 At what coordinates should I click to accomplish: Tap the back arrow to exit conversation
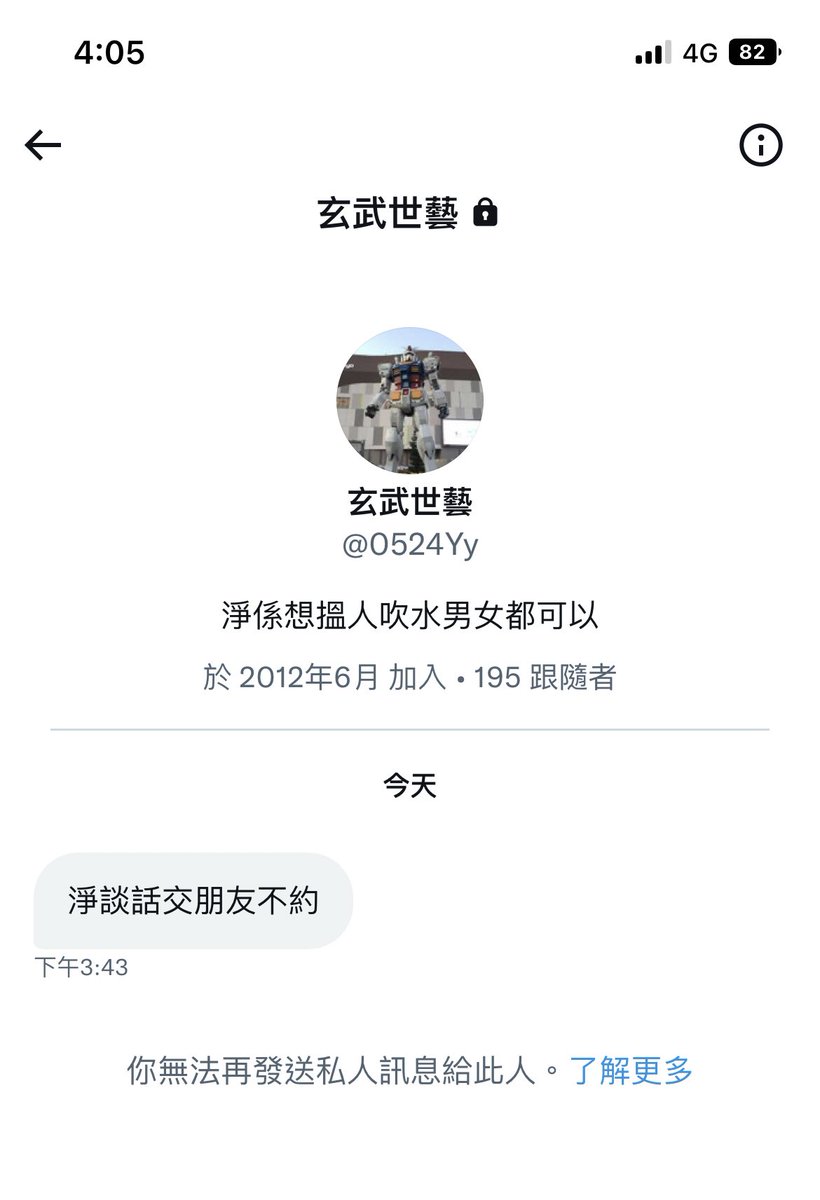coord(42,143)
